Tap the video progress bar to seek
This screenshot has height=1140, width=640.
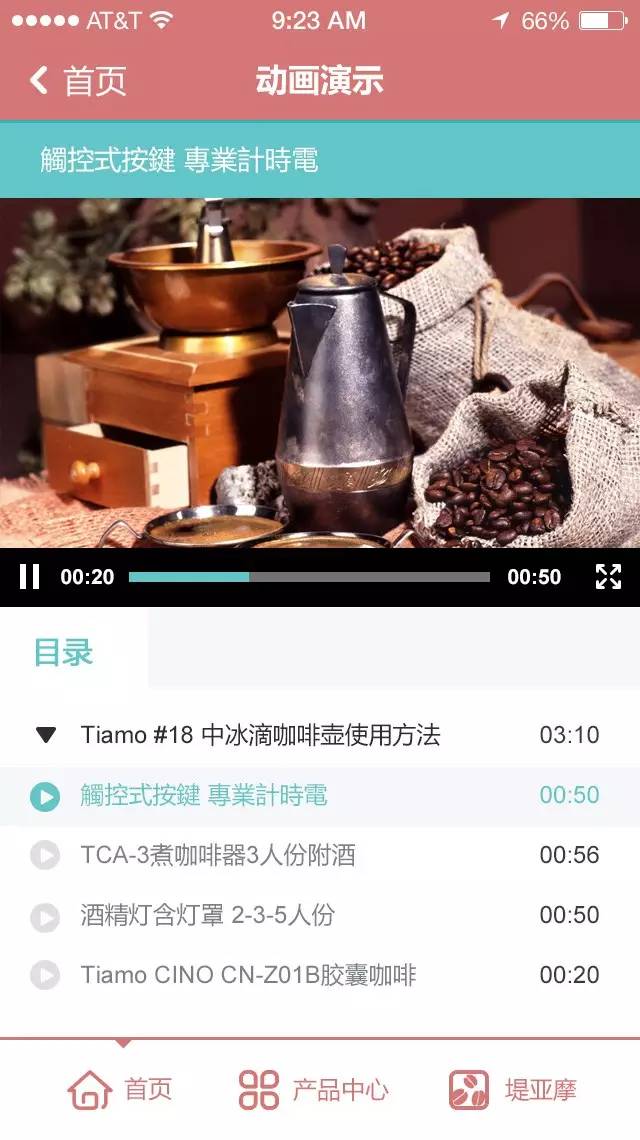point(309,577)
